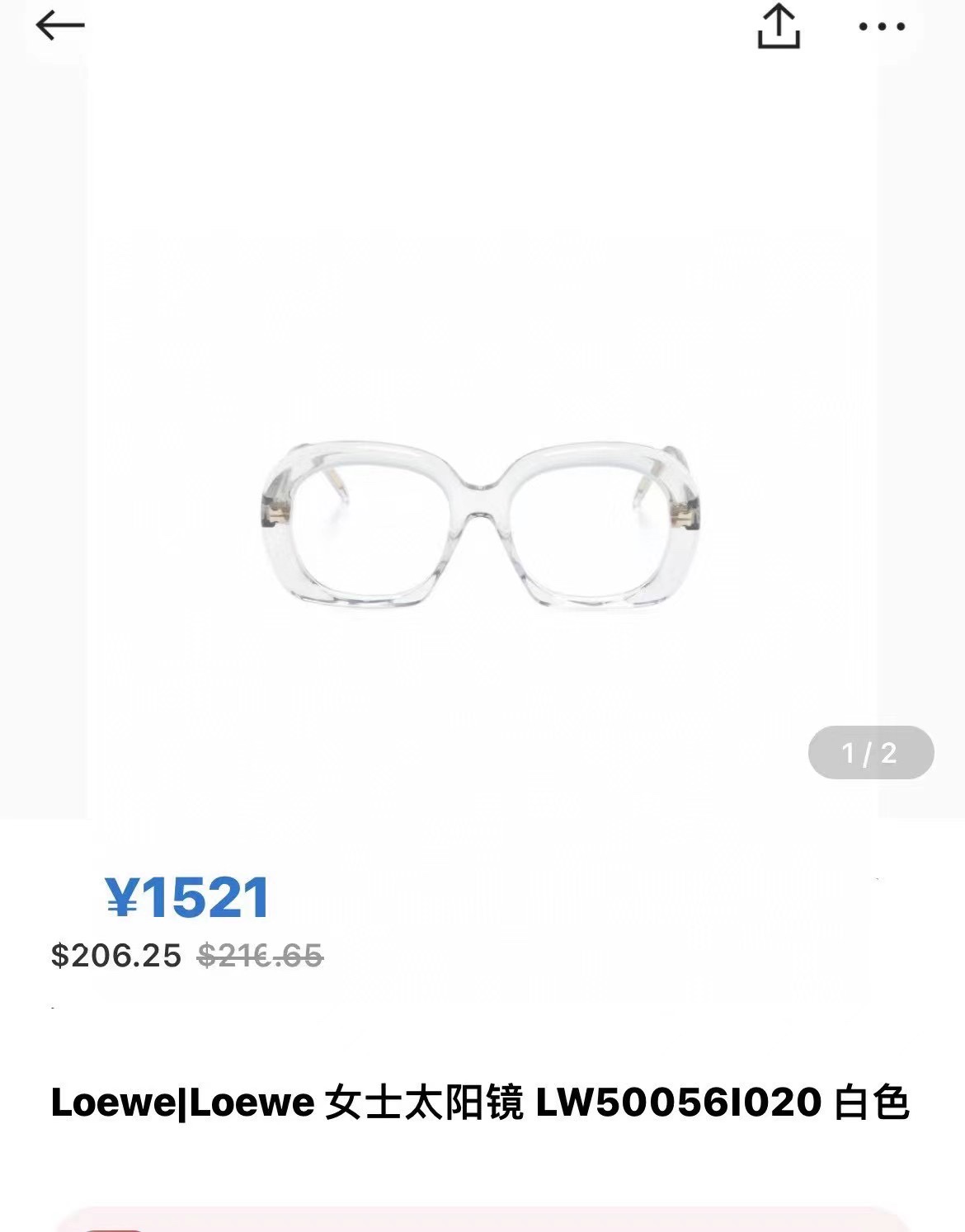Share this Loewe sunglasses listing
The width and height of the screenshot is (965, 1232).
click(779, 26)
